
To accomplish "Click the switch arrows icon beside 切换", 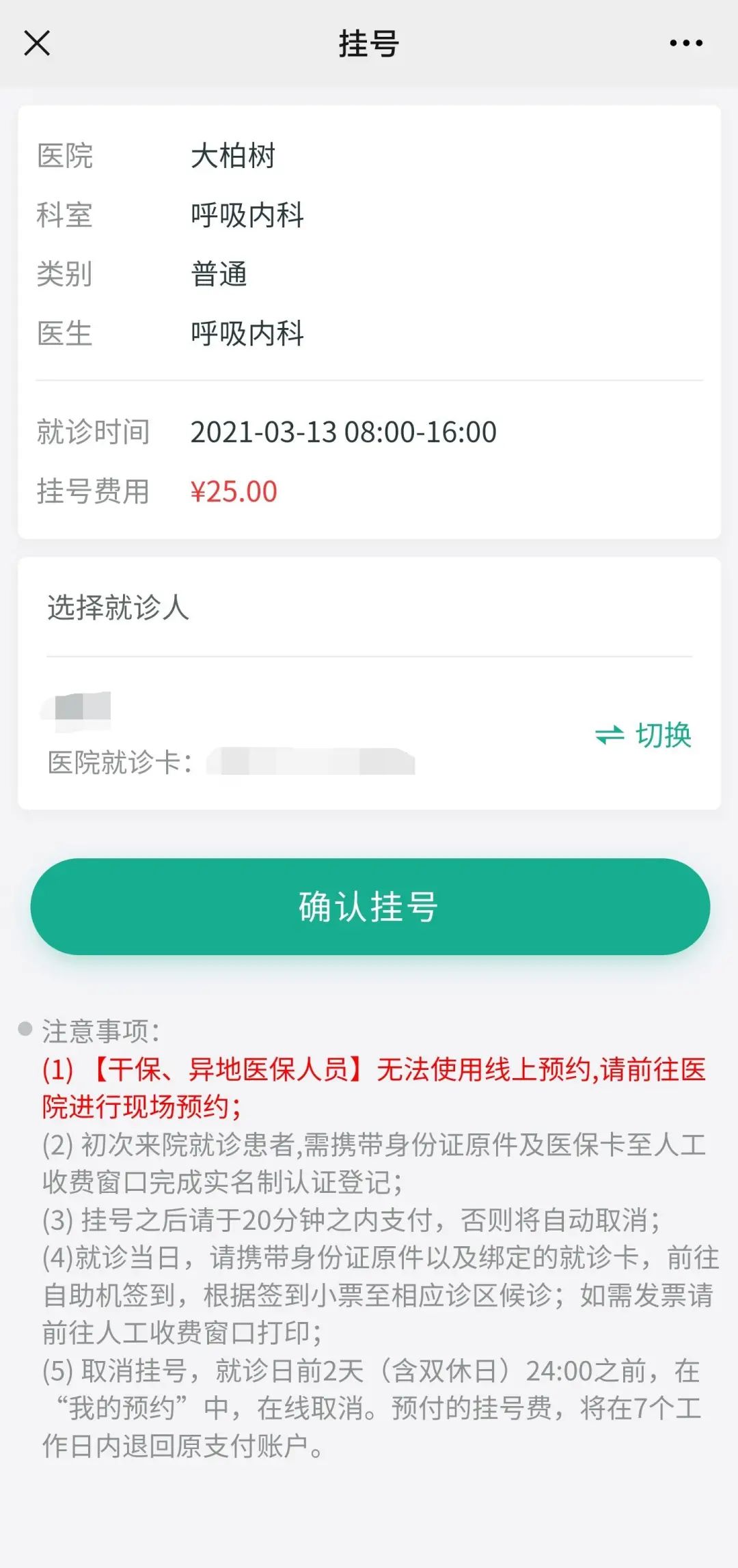I will coord(610,736).
